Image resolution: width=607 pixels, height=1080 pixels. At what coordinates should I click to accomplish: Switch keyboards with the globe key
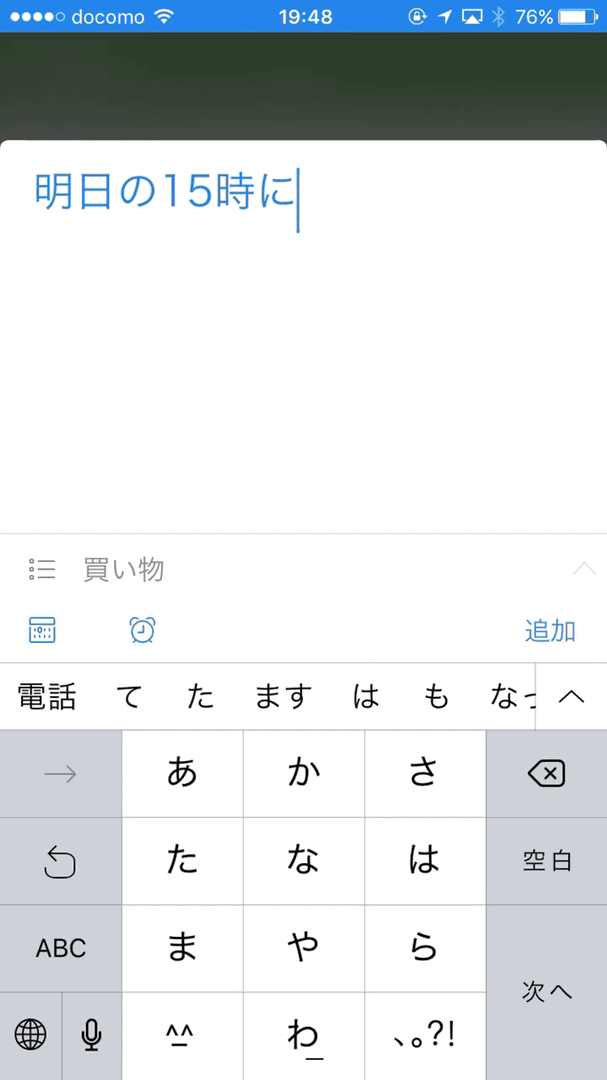[30, 1035]
